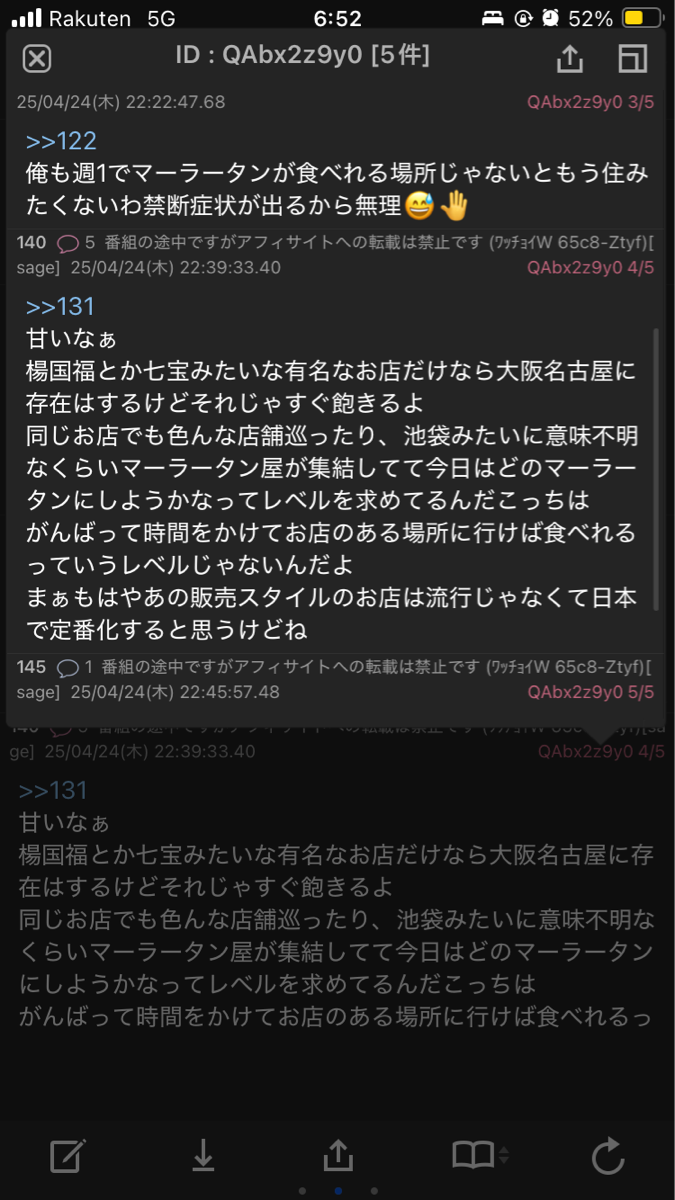The image size is (675, 1200).
Task: Open the bookmark book menu
Action: [x=474, y=1157]
